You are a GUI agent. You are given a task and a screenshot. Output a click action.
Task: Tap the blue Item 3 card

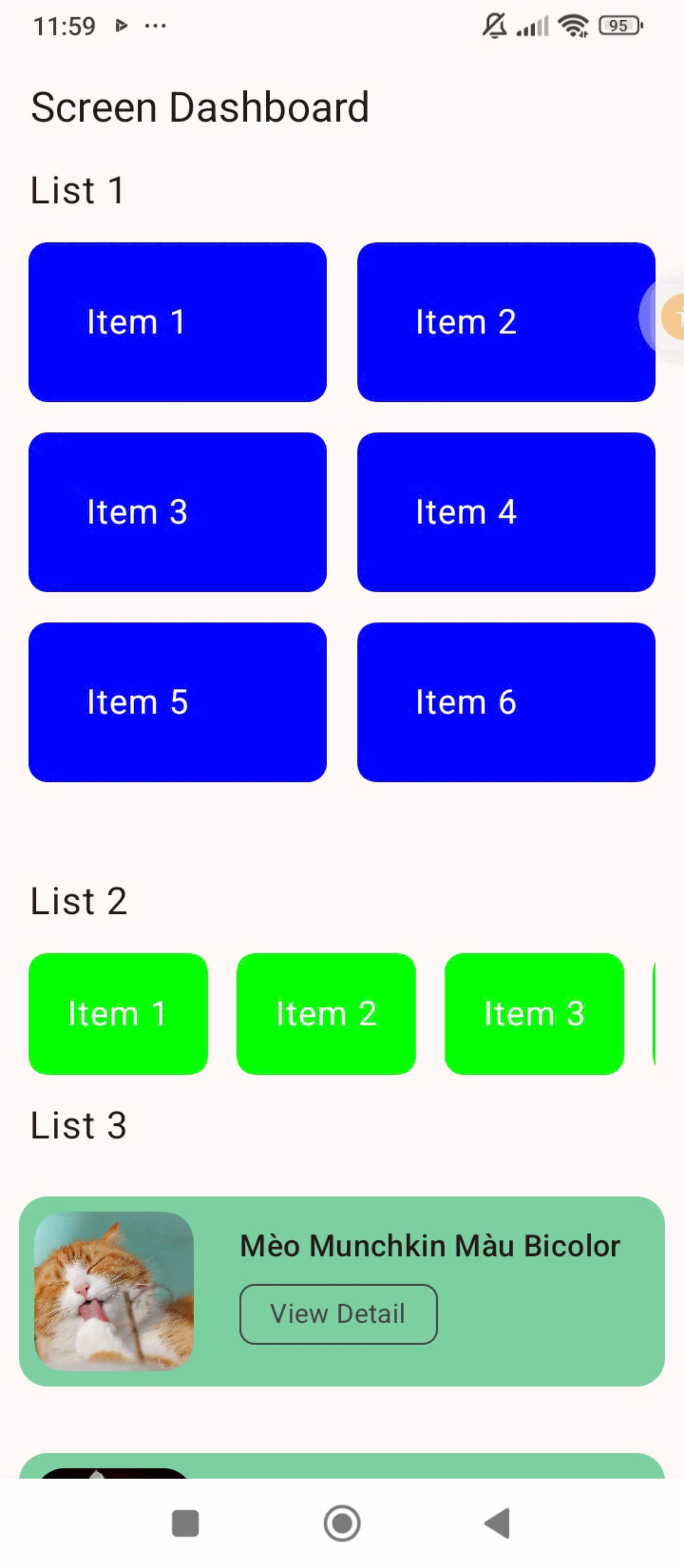pos(177,512)
